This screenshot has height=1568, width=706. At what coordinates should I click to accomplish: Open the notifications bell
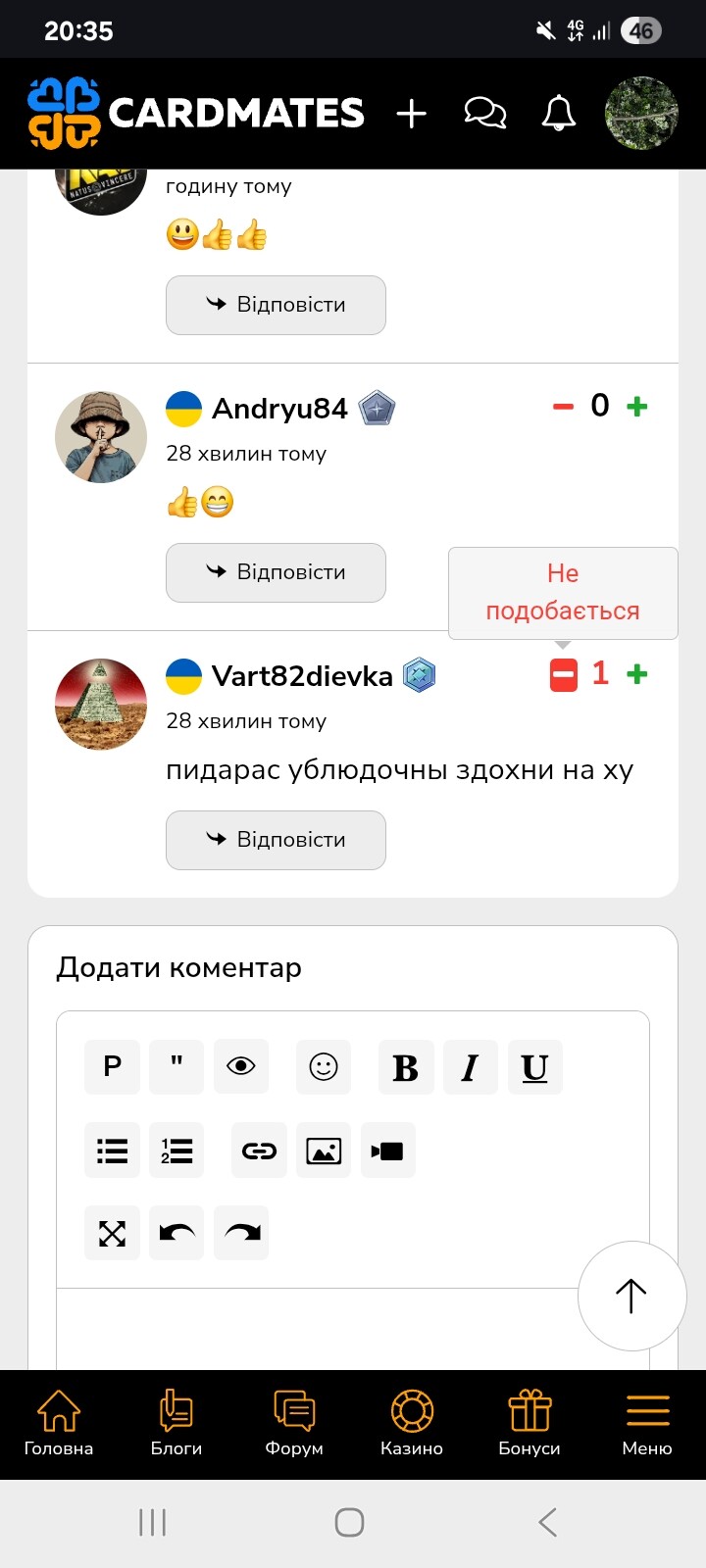click(559, 114)
